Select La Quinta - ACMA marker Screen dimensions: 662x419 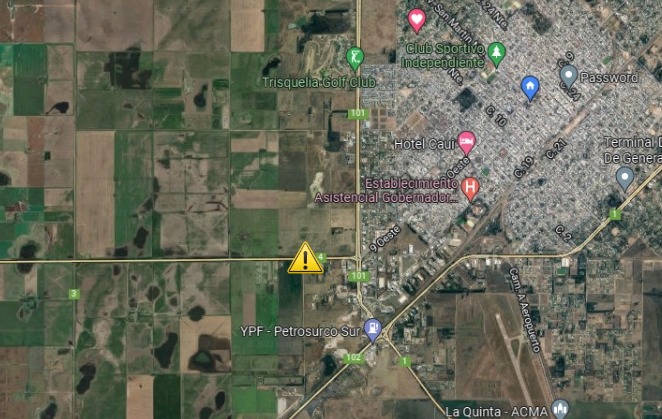(x=560, y=409)
